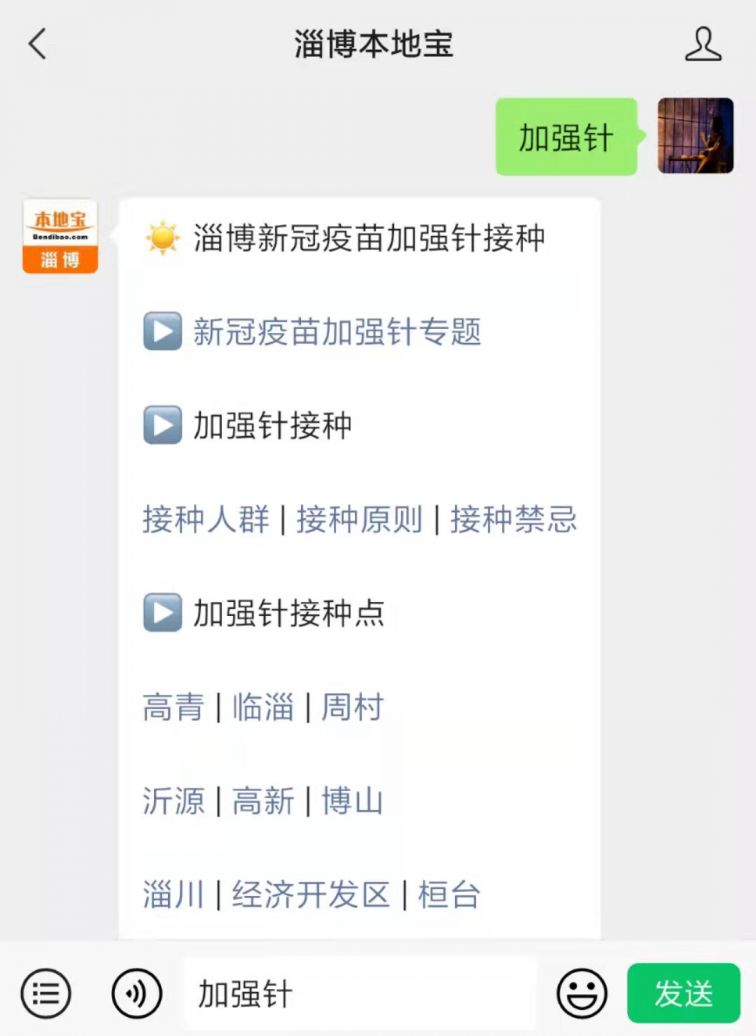Tap 发送 to send the message

684,993
